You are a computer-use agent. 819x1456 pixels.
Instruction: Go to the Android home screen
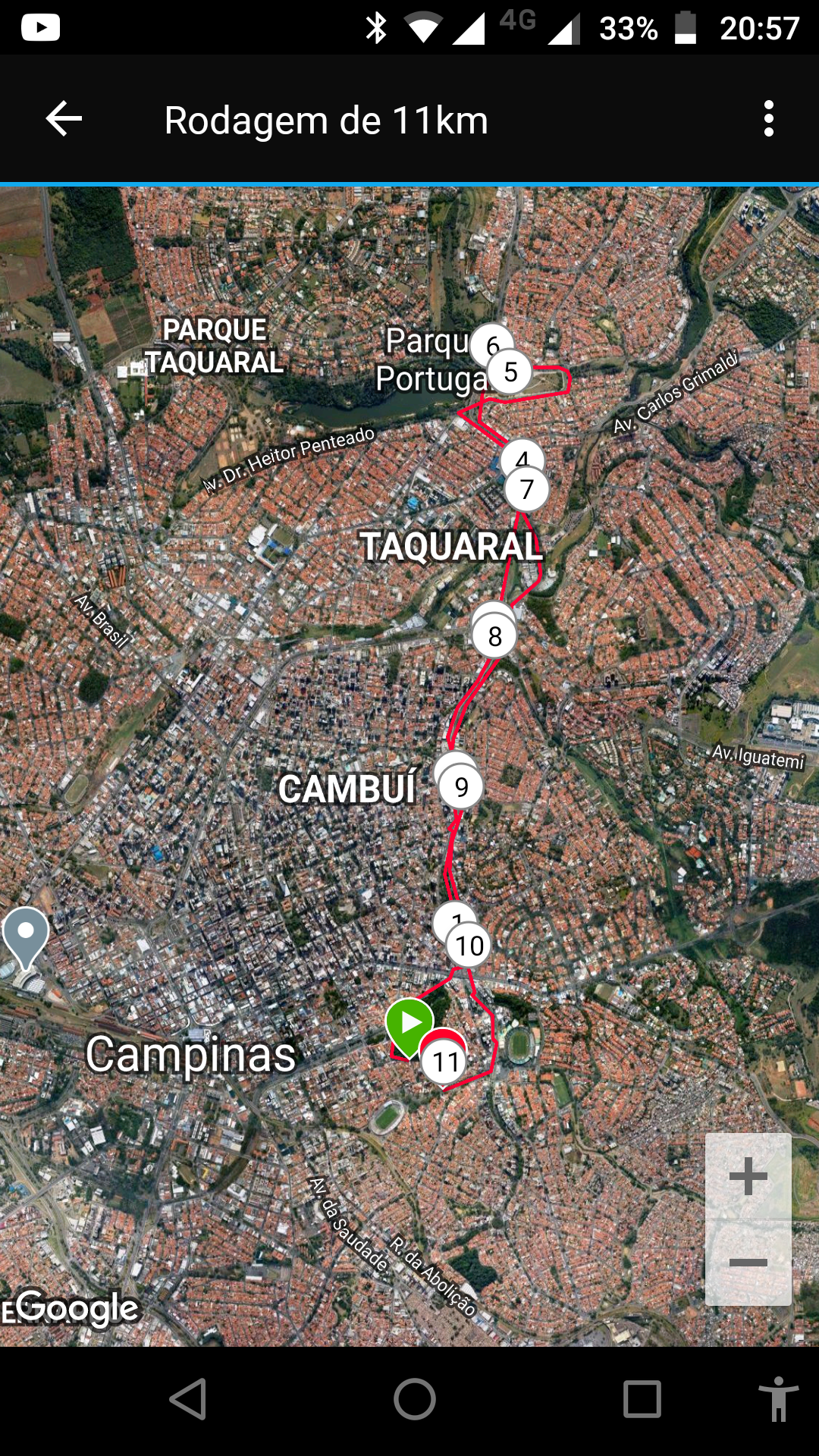[414, 1399]
